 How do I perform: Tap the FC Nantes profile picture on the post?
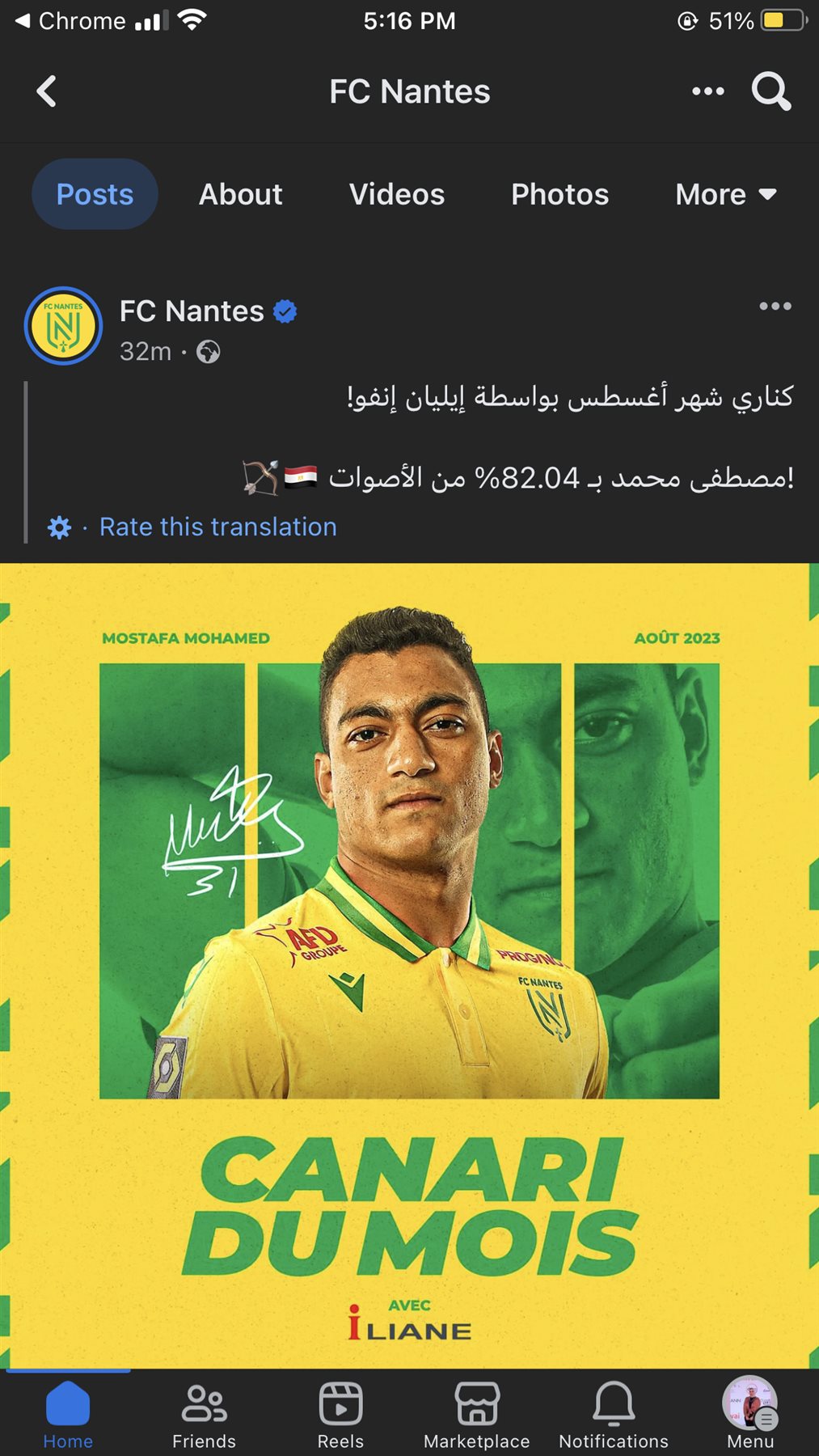click(63, 326)
